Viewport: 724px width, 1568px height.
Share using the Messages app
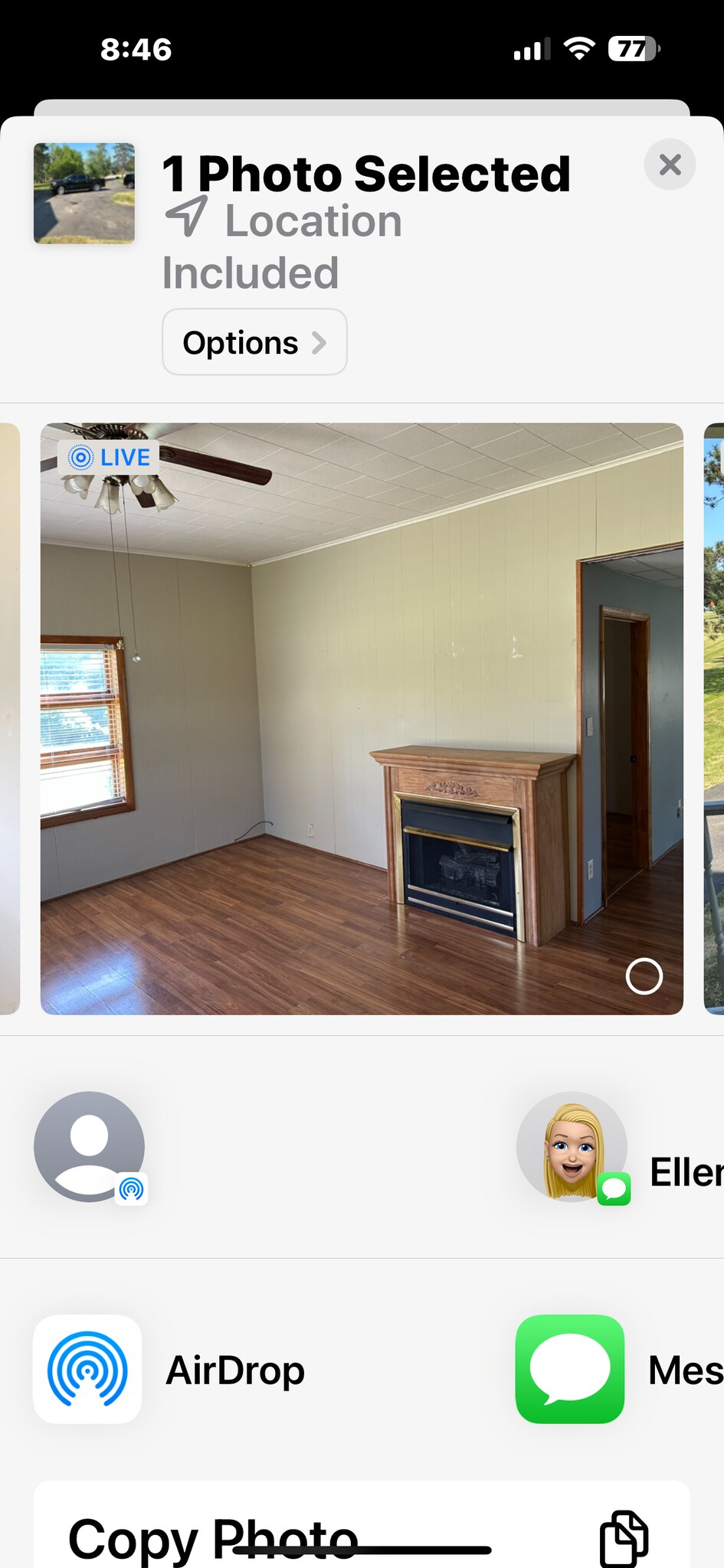click(x=570, y=1369)
